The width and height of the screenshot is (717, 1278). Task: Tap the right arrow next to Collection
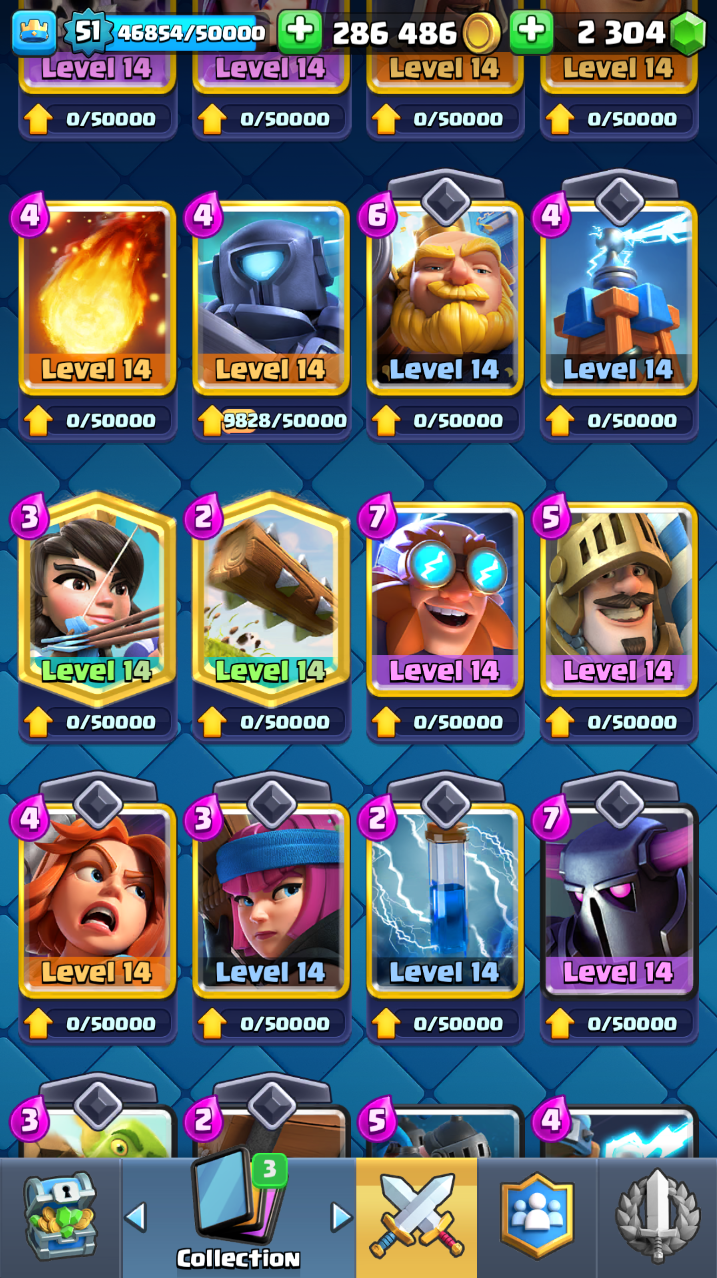coord(341,1217)
